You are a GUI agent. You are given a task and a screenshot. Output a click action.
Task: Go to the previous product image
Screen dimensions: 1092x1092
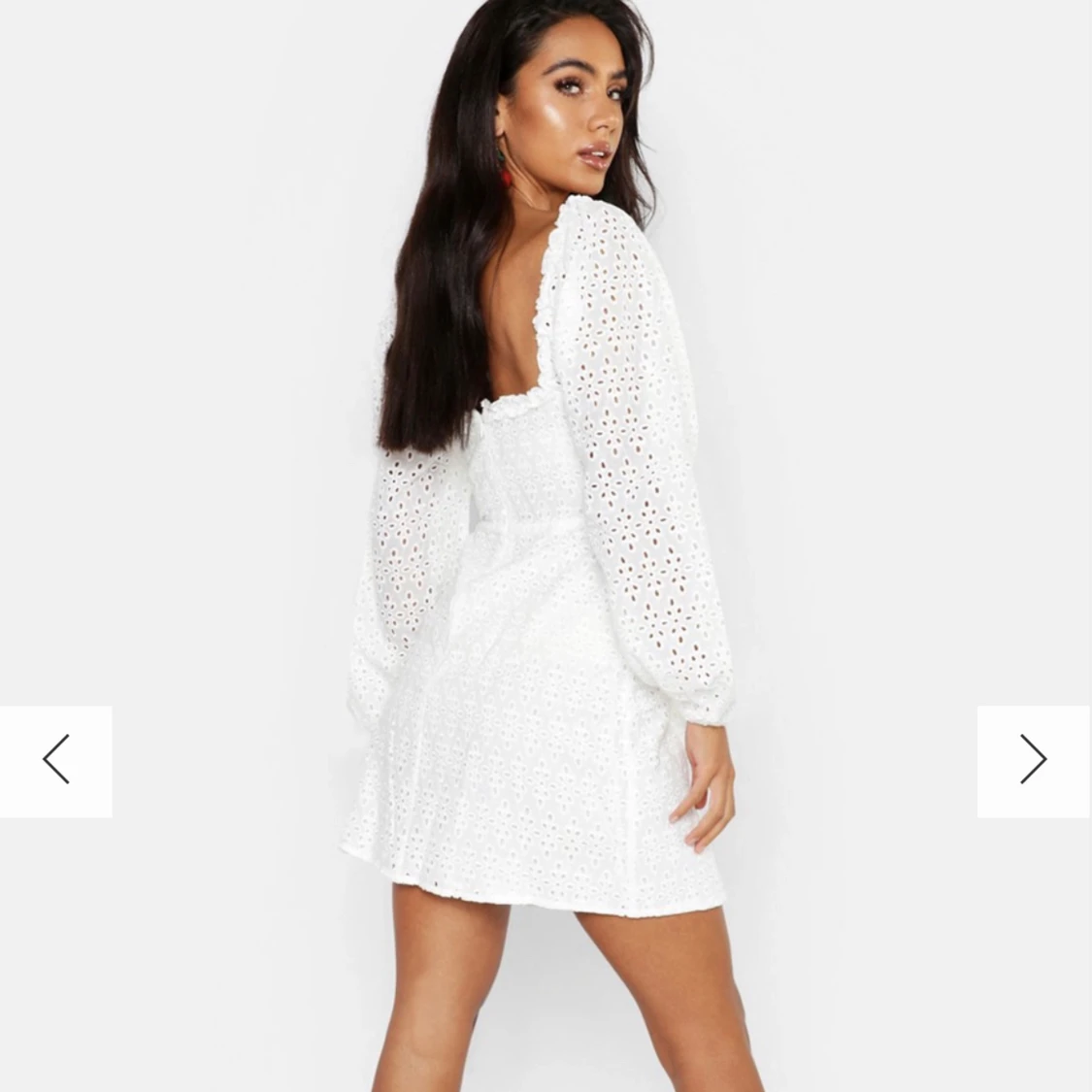coord(55,760)
